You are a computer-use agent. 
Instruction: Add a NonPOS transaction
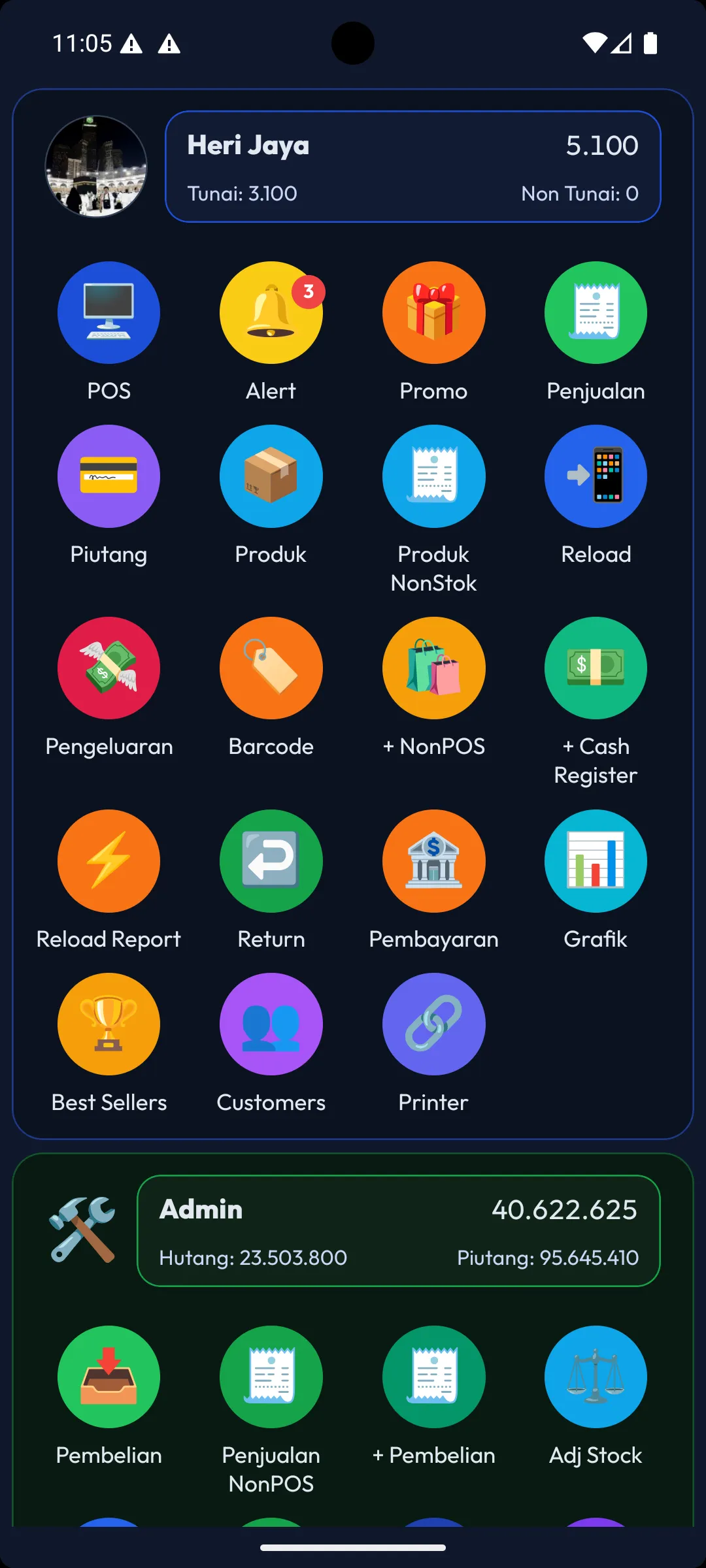point(433,667)
